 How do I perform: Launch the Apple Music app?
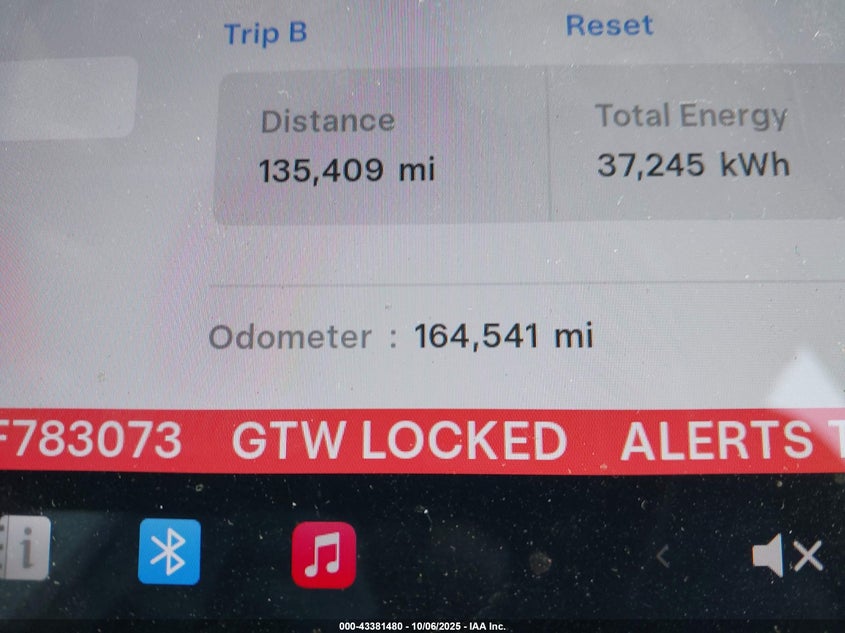coord(323,554)
